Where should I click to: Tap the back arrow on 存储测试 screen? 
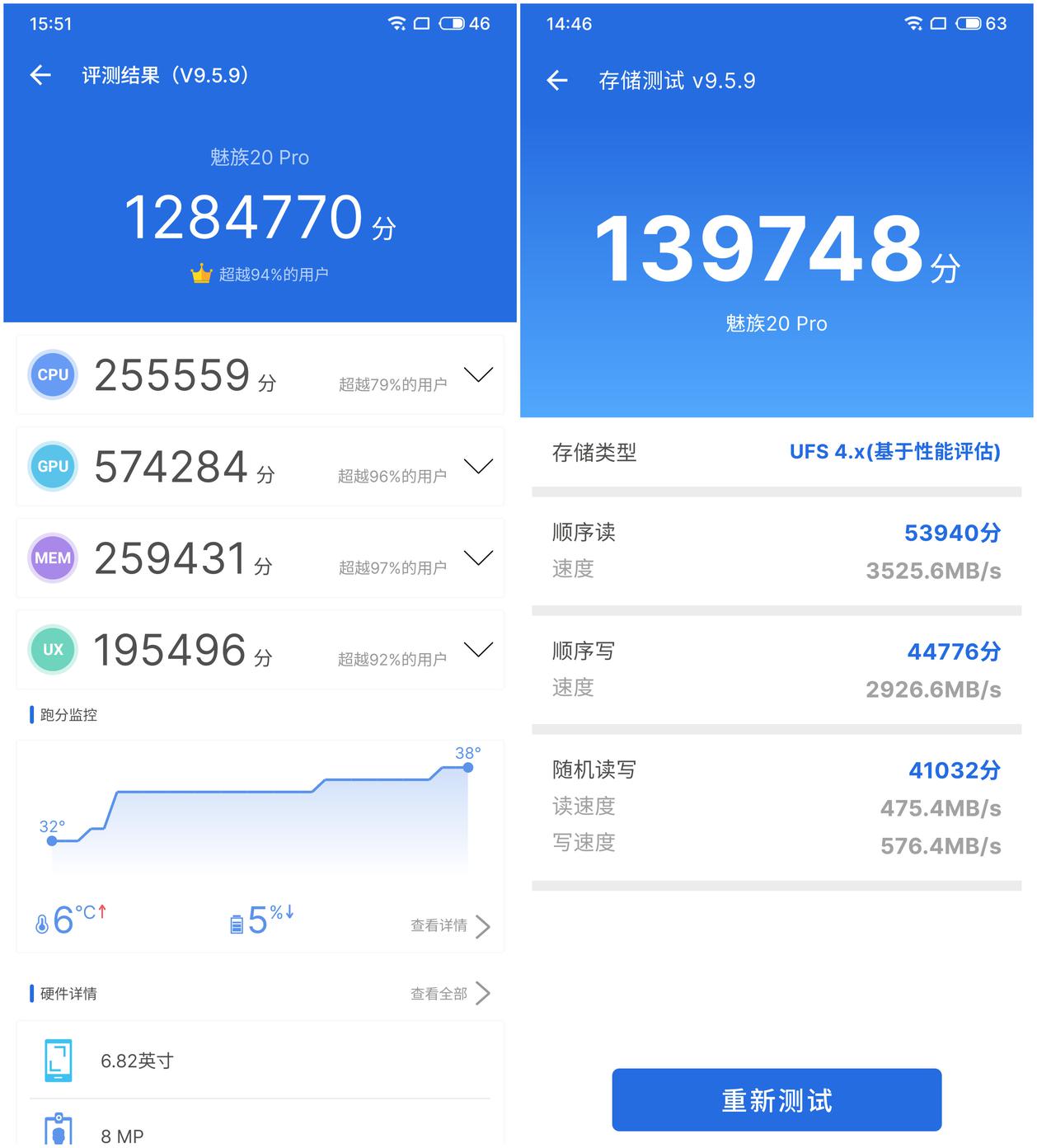558,80
